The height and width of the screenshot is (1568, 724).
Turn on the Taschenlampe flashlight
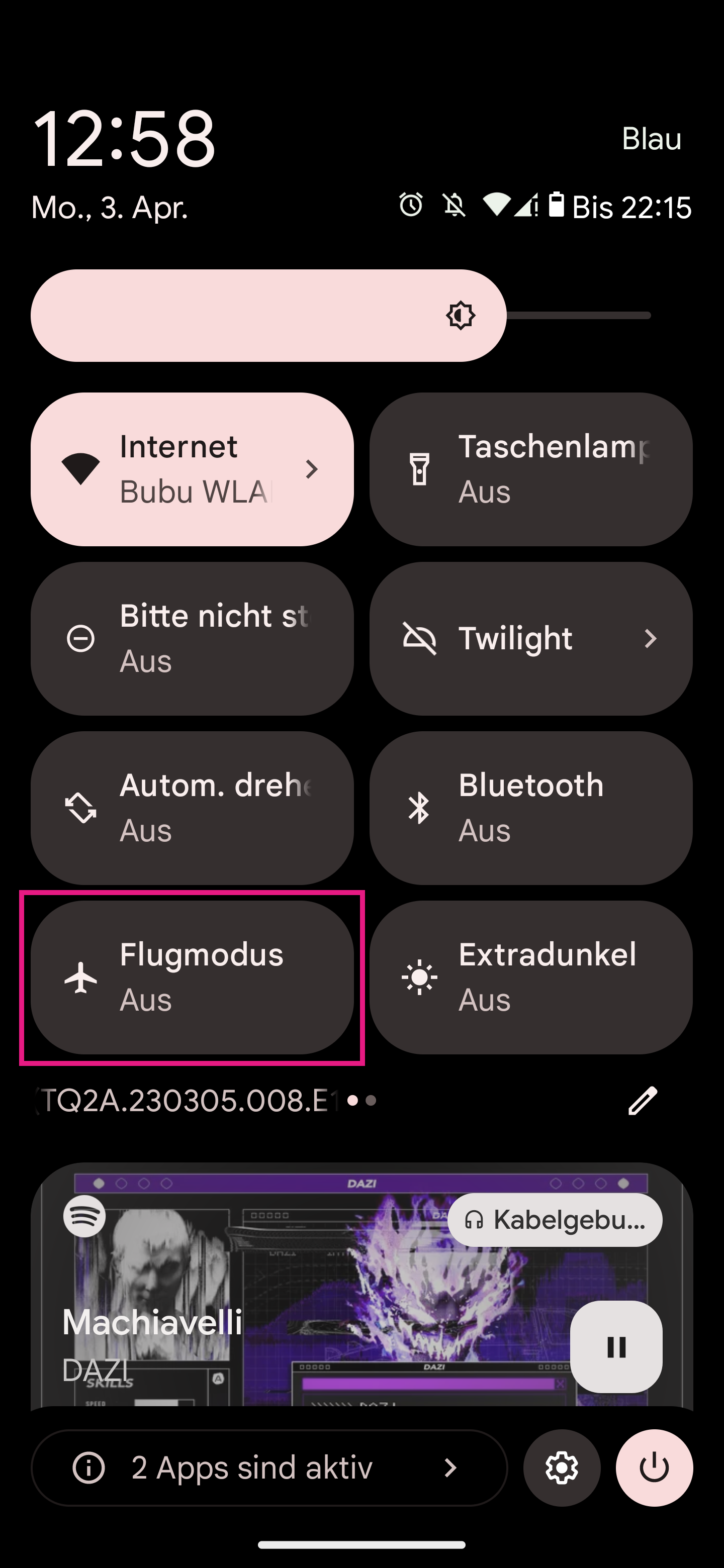[530, 469]
